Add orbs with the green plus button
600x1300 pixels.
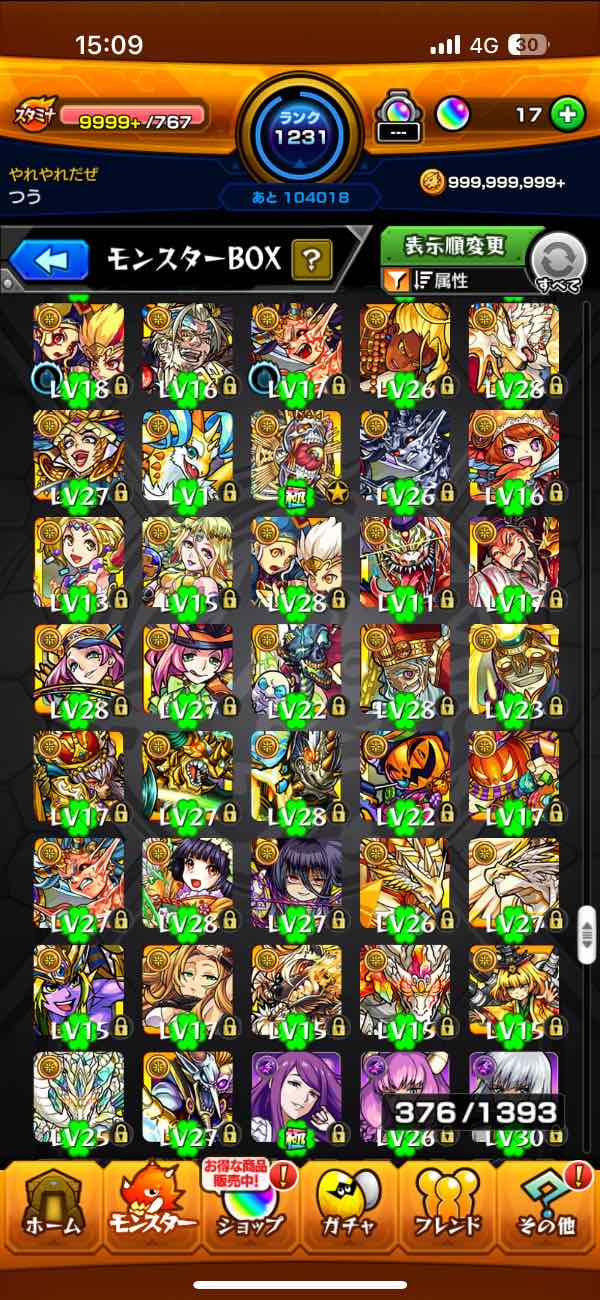coord(567,115)
